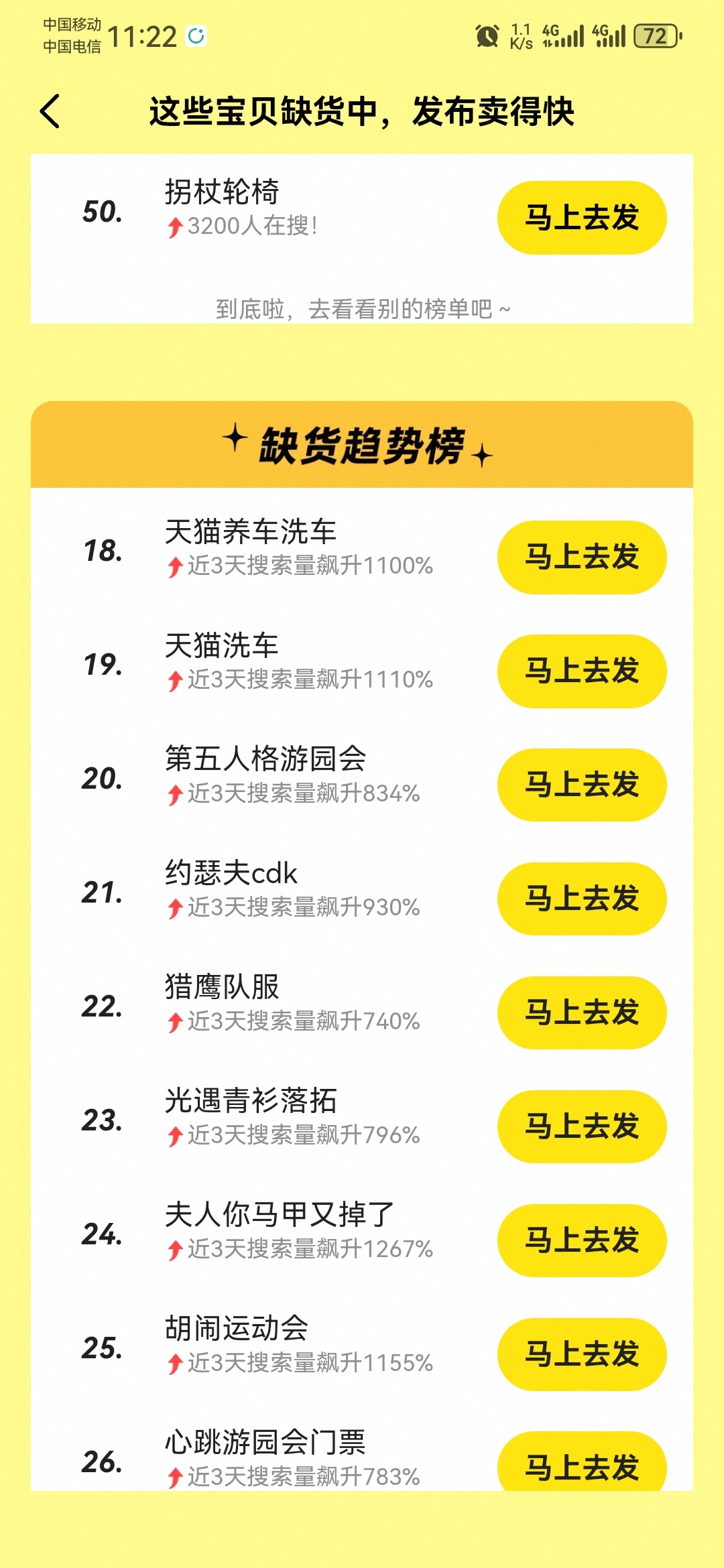Publish item for 胡闹运动会
The image size is (724, 1568).
click(582, 1354)
